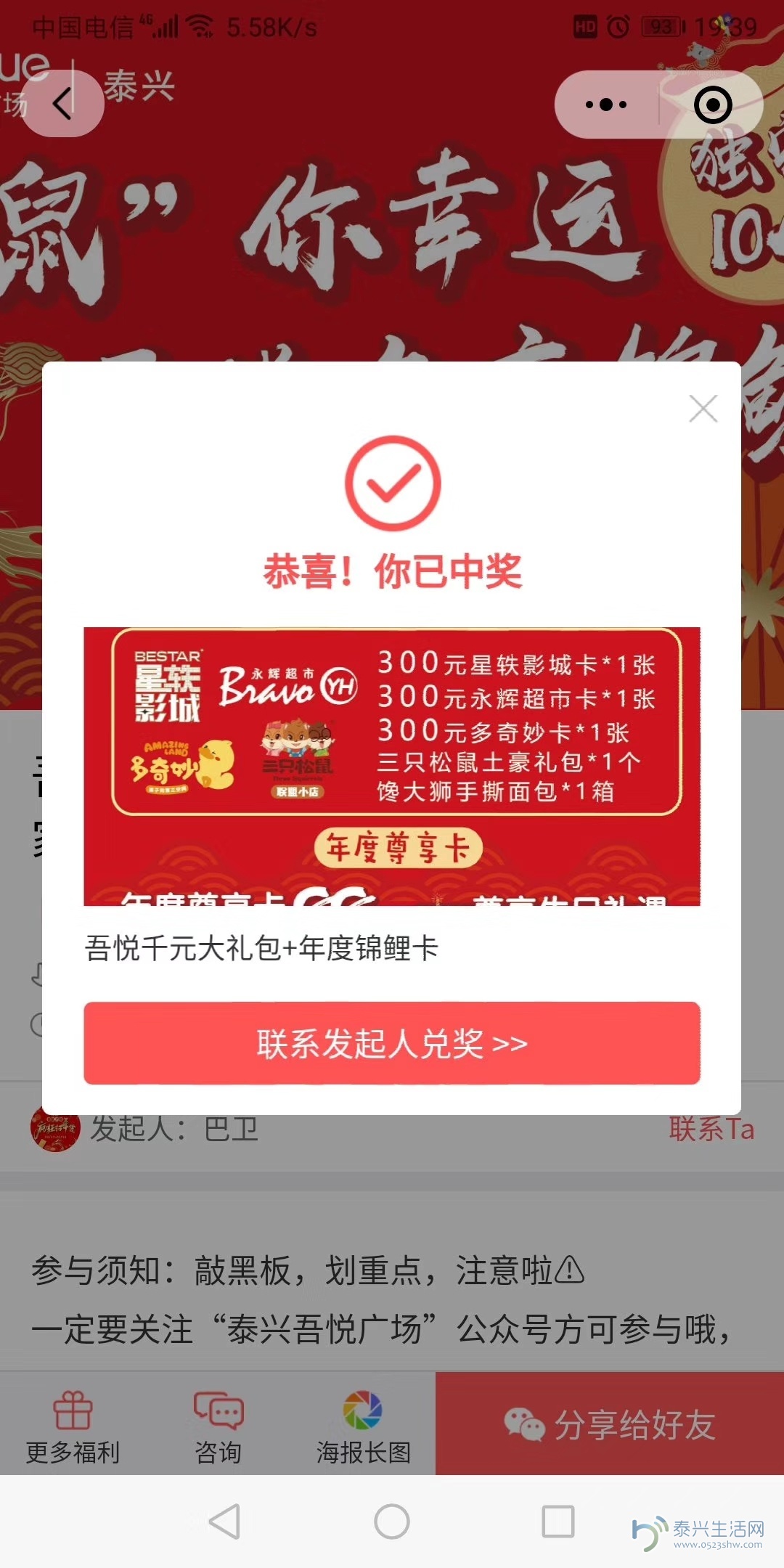784x1568 pixels.
Task: Go to the system home screen
Action: pos(392,1522)
